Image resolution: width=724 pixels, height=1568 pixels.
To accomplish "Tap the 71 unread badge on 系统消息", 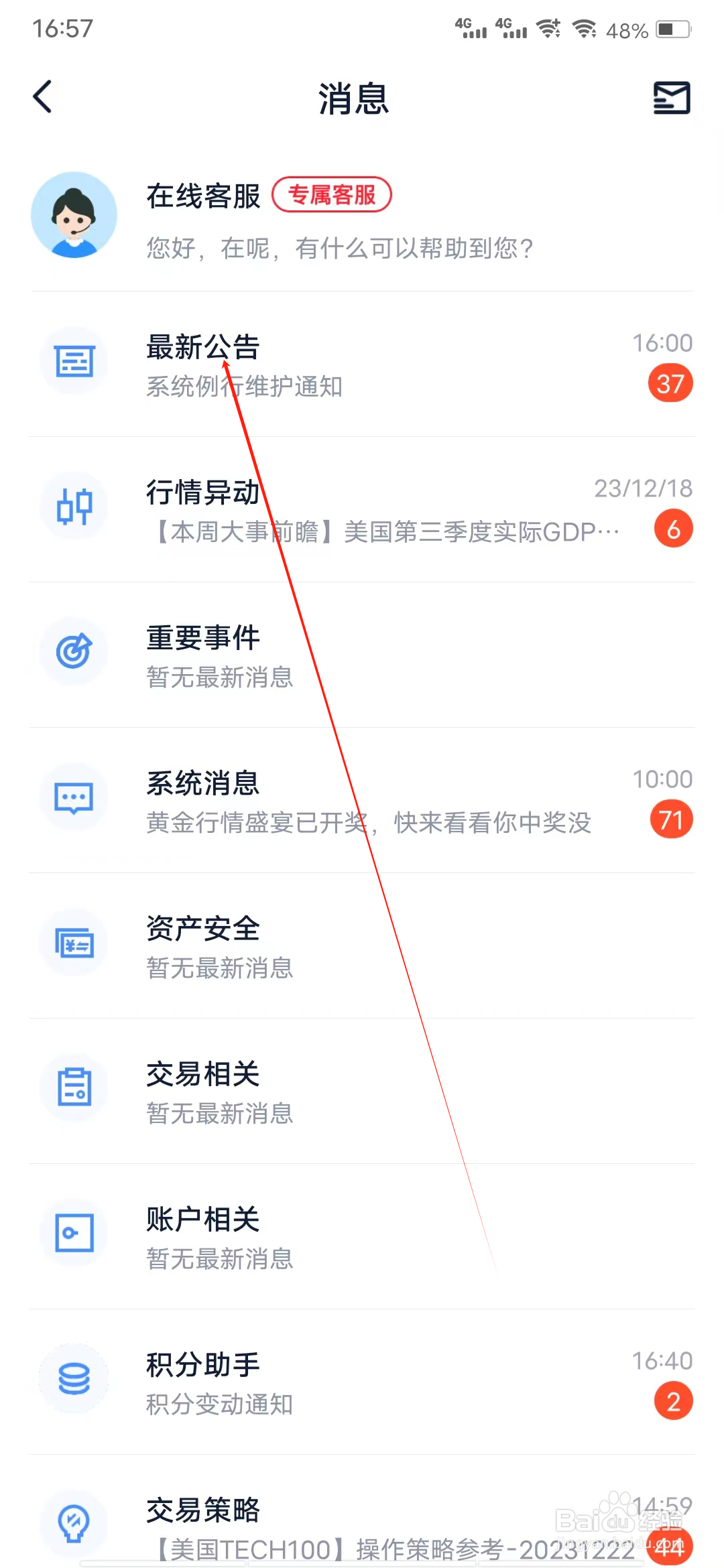I will 671,818.
